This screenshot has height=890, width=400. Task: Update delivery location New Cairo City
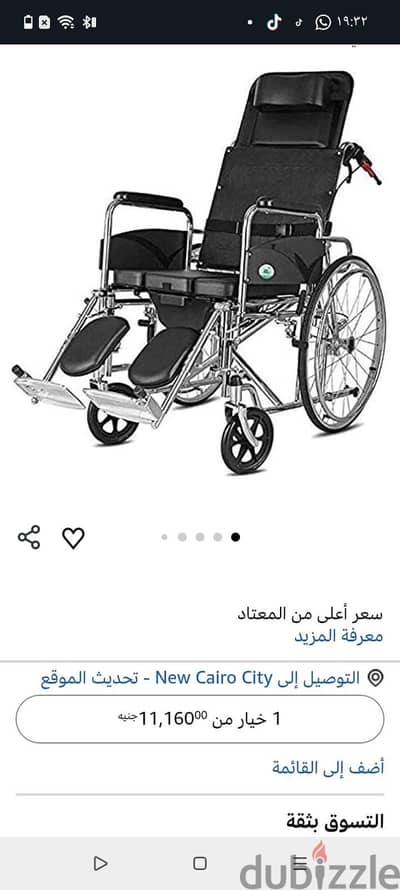click(211, 678)
